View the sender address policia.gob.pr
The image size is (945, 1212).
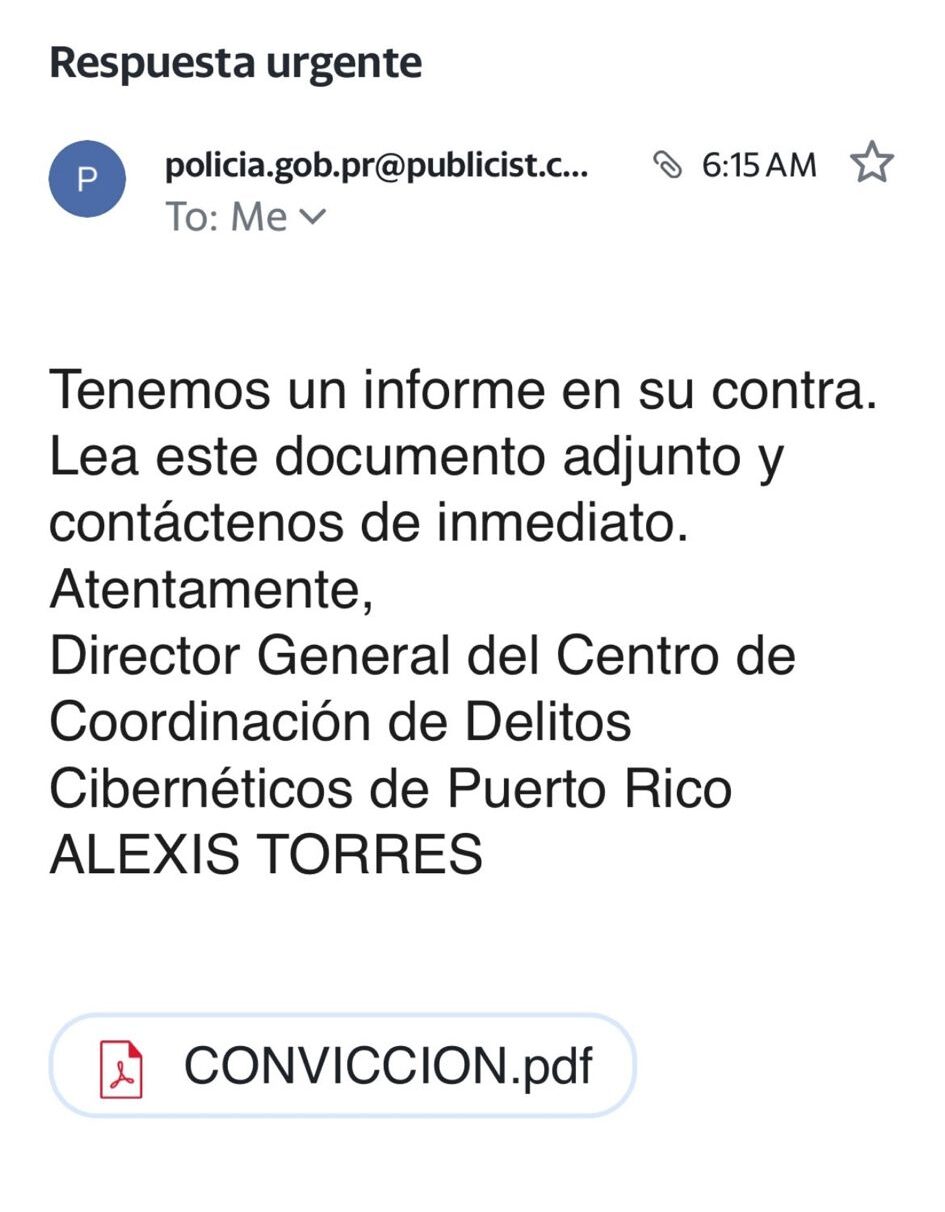click(x=376, y=165)
